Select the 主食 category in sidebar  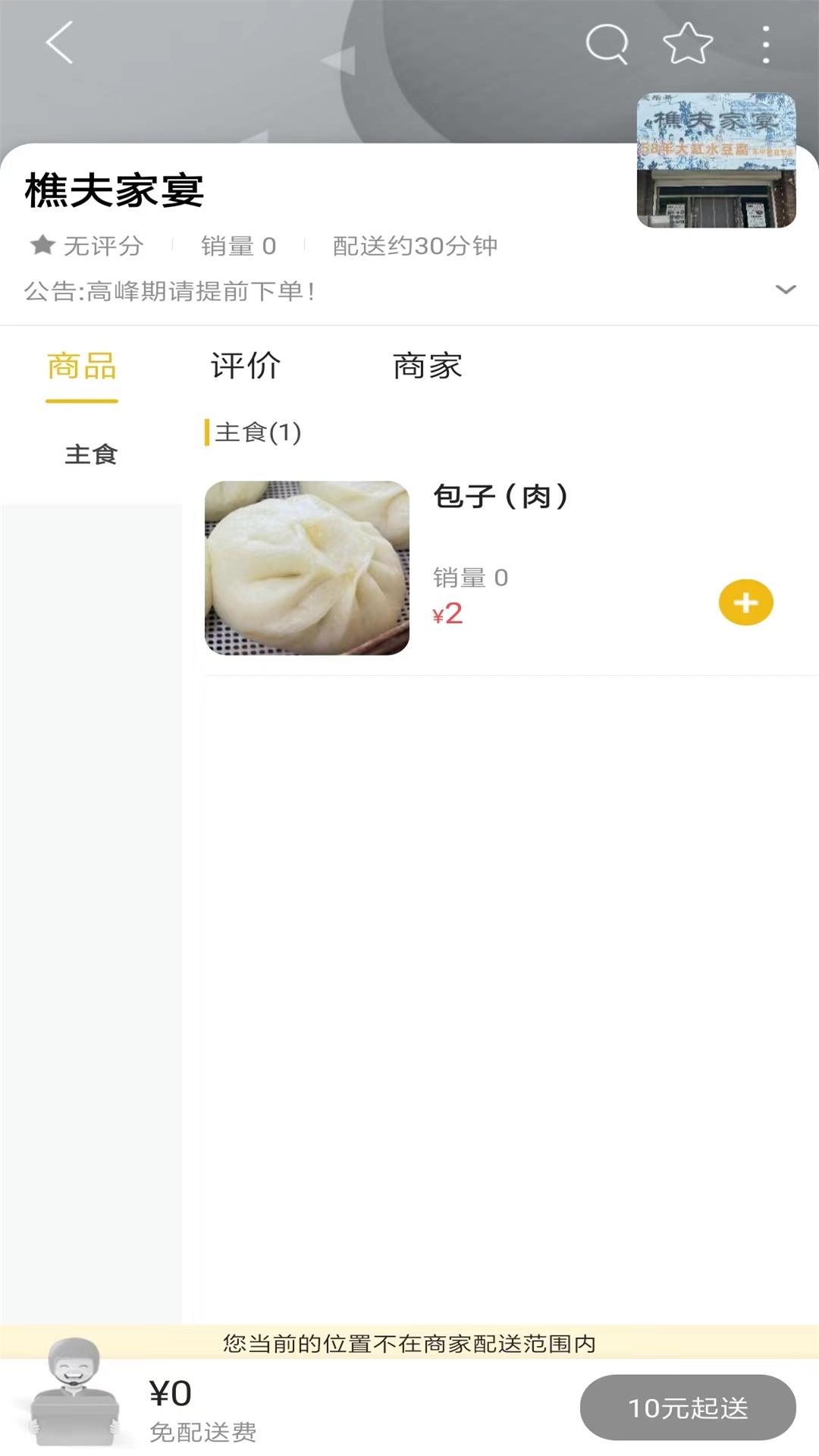coord(91,455)
